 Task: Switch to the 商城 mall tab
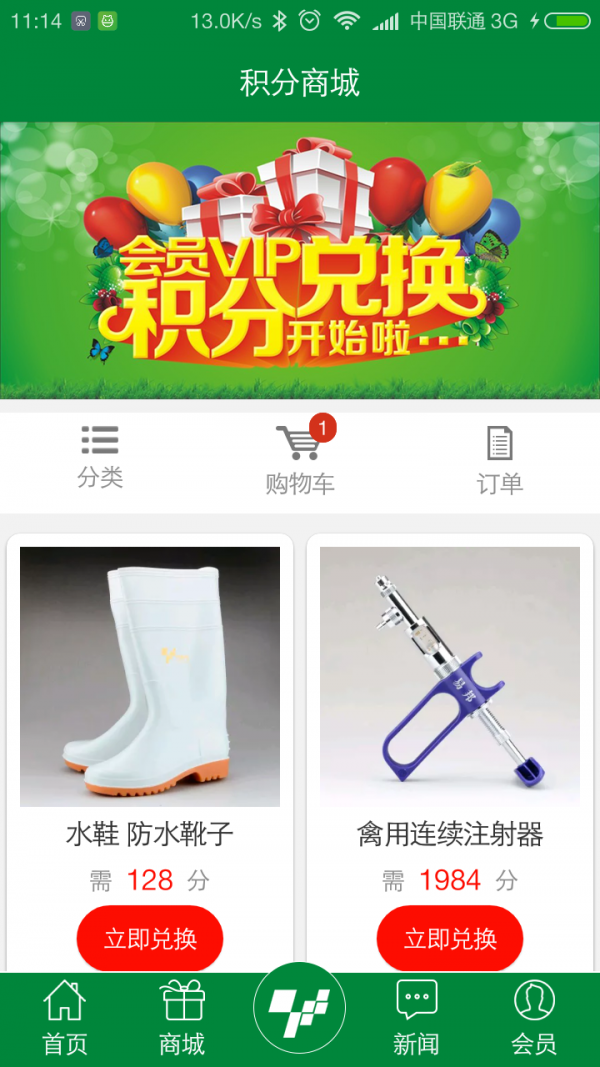coord(182,1018)
